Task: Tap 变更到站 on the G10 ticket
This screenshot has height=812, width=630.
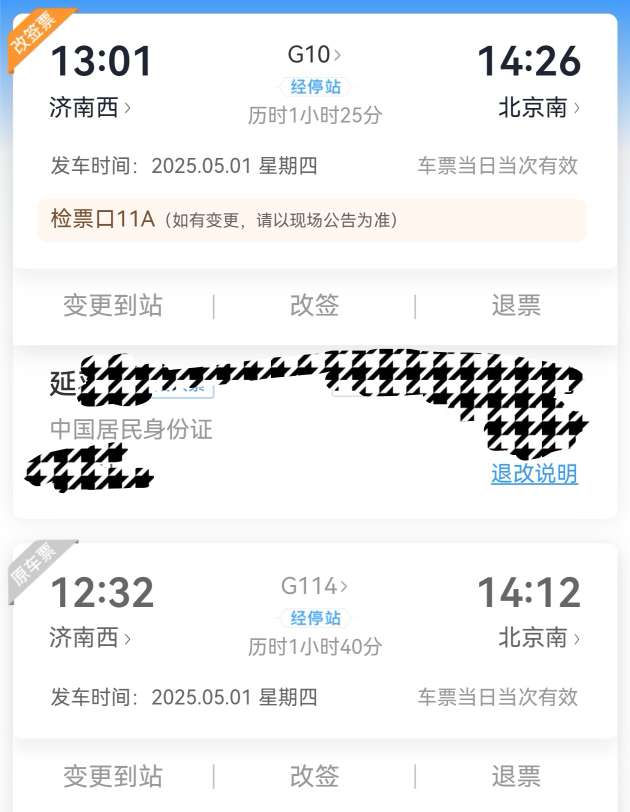Action: (113, 306)
